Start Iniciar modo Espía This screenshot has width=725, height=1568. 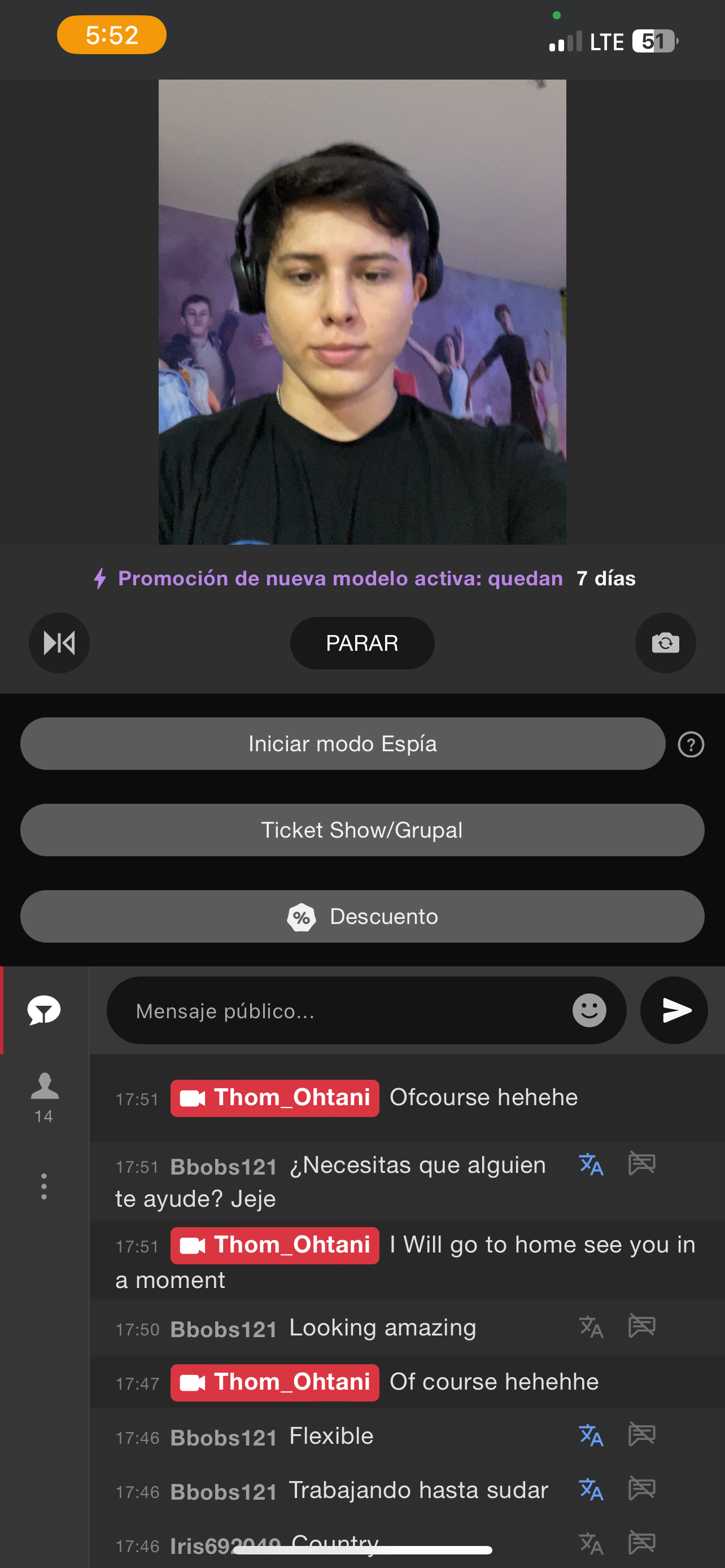(x=342, y=744)
